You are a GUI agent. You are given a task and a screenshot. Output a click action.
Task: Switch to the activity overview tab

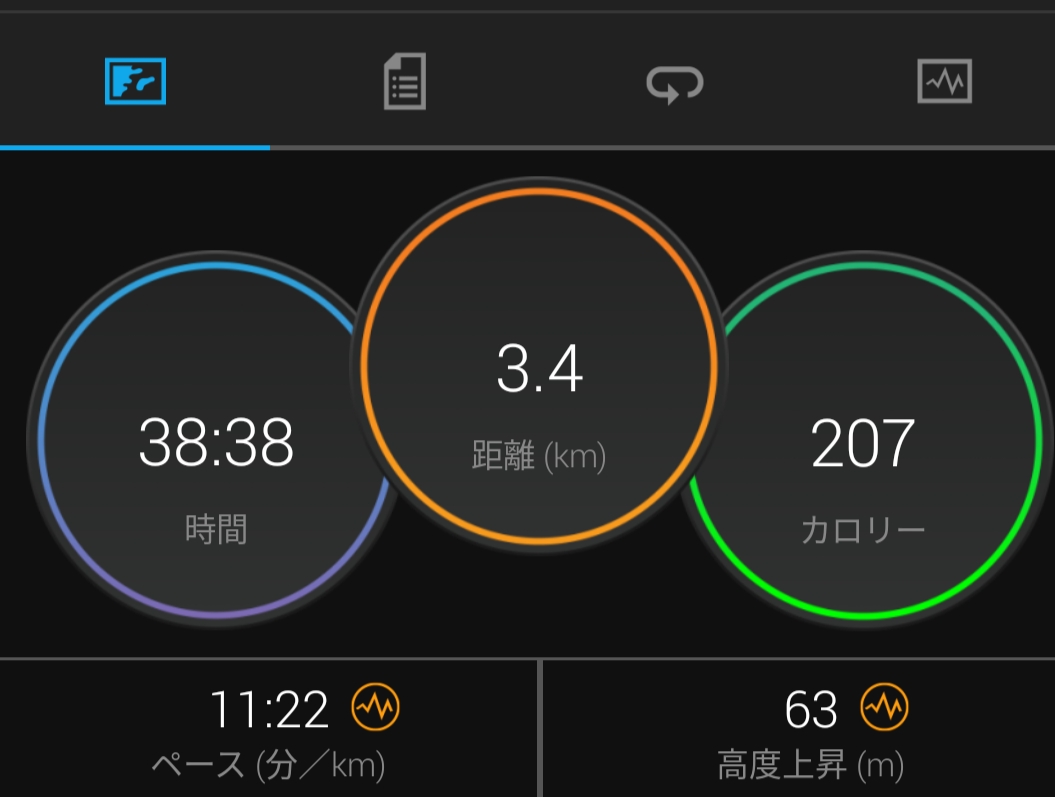pos(135,82)
